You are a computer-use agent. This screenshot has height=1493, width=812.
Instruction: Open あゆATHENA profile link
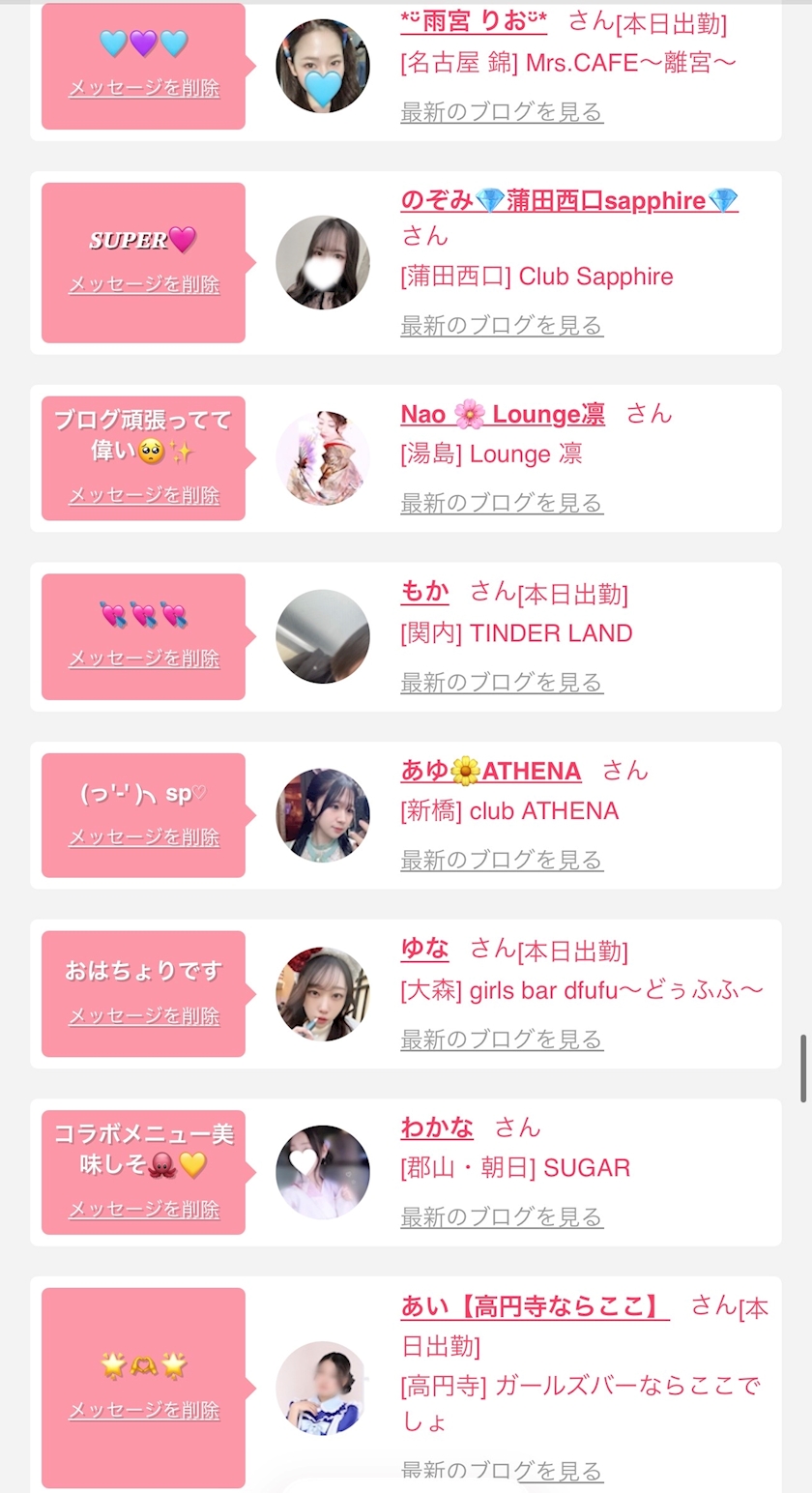[491, 771]
